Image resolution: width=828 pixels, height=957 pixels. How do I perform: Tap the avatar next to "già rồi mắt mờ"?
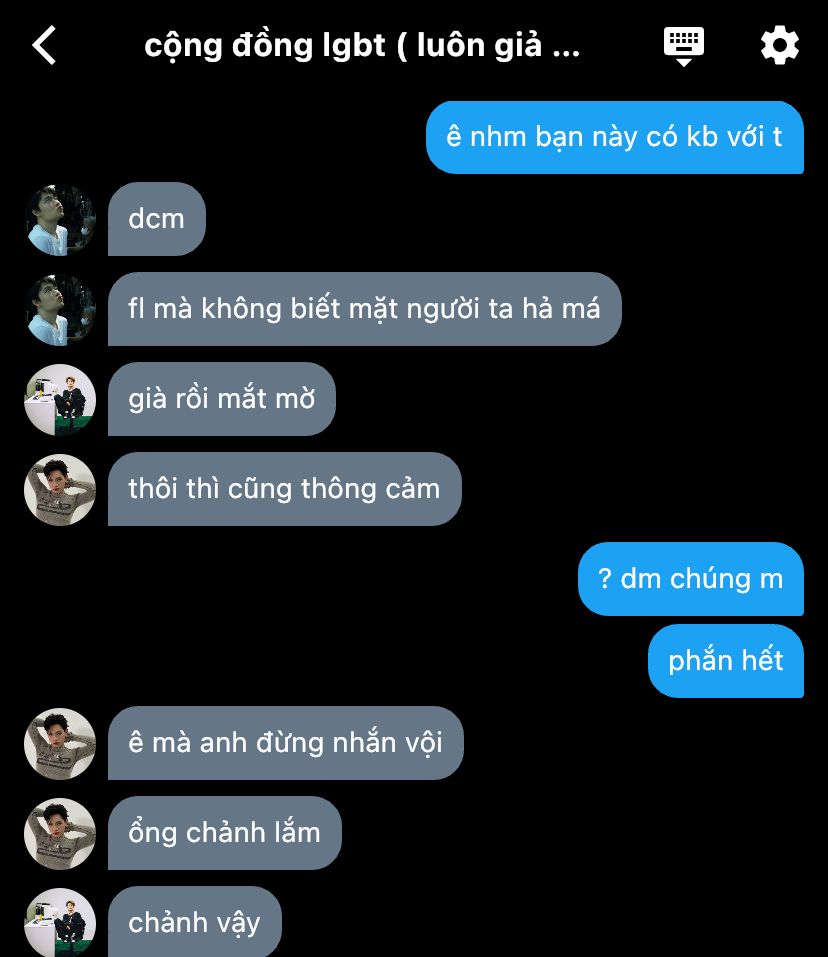point(60,400)
